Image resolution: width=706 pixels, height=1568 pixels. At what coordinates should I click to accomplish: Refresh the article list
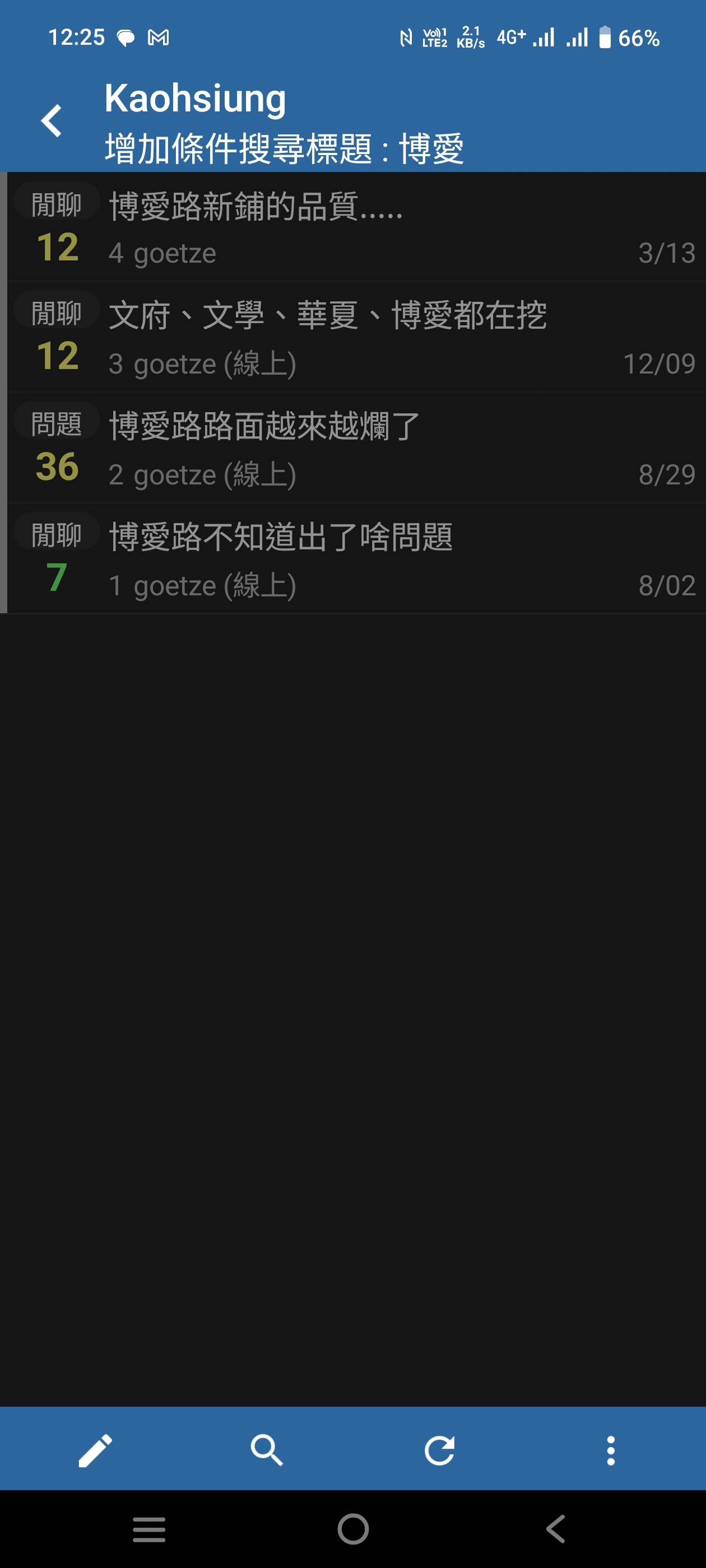point(439,1450)
